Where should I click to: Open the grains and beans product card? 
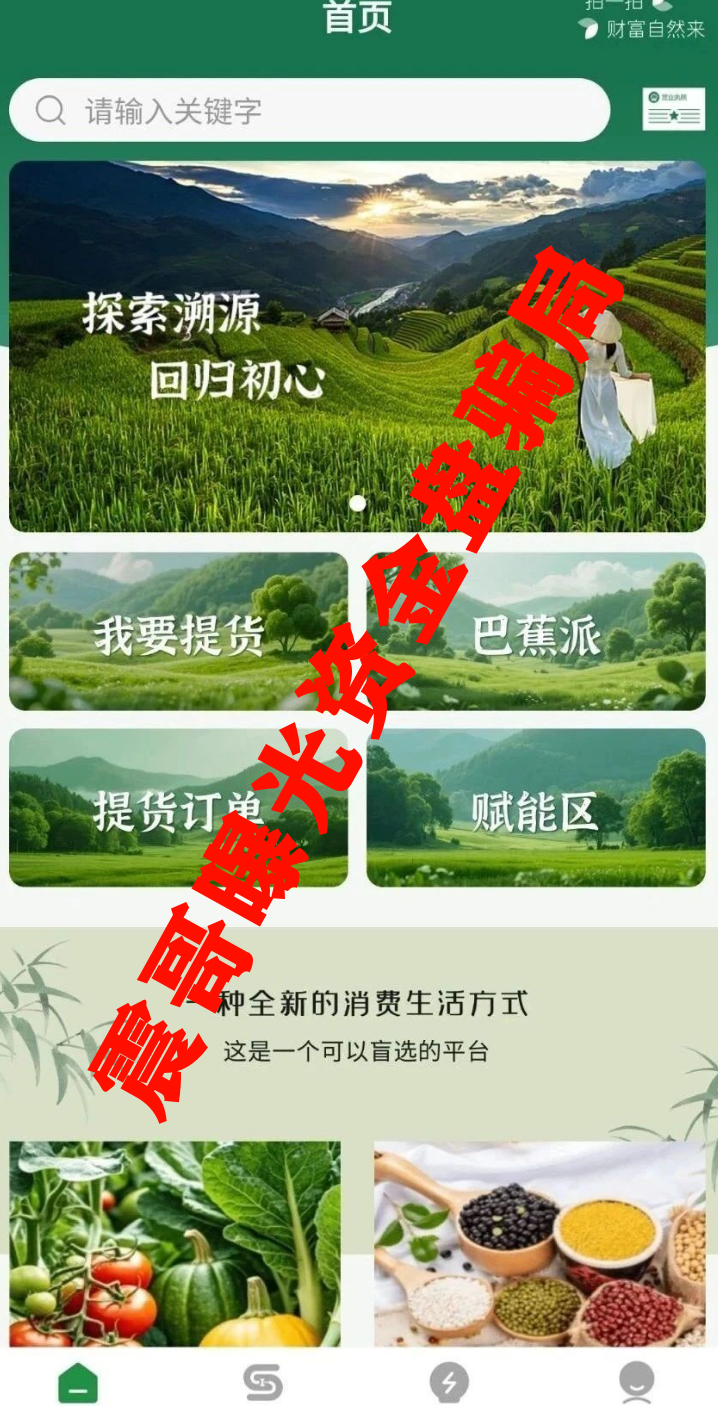pyautogui.click(x=540, y=1243)
